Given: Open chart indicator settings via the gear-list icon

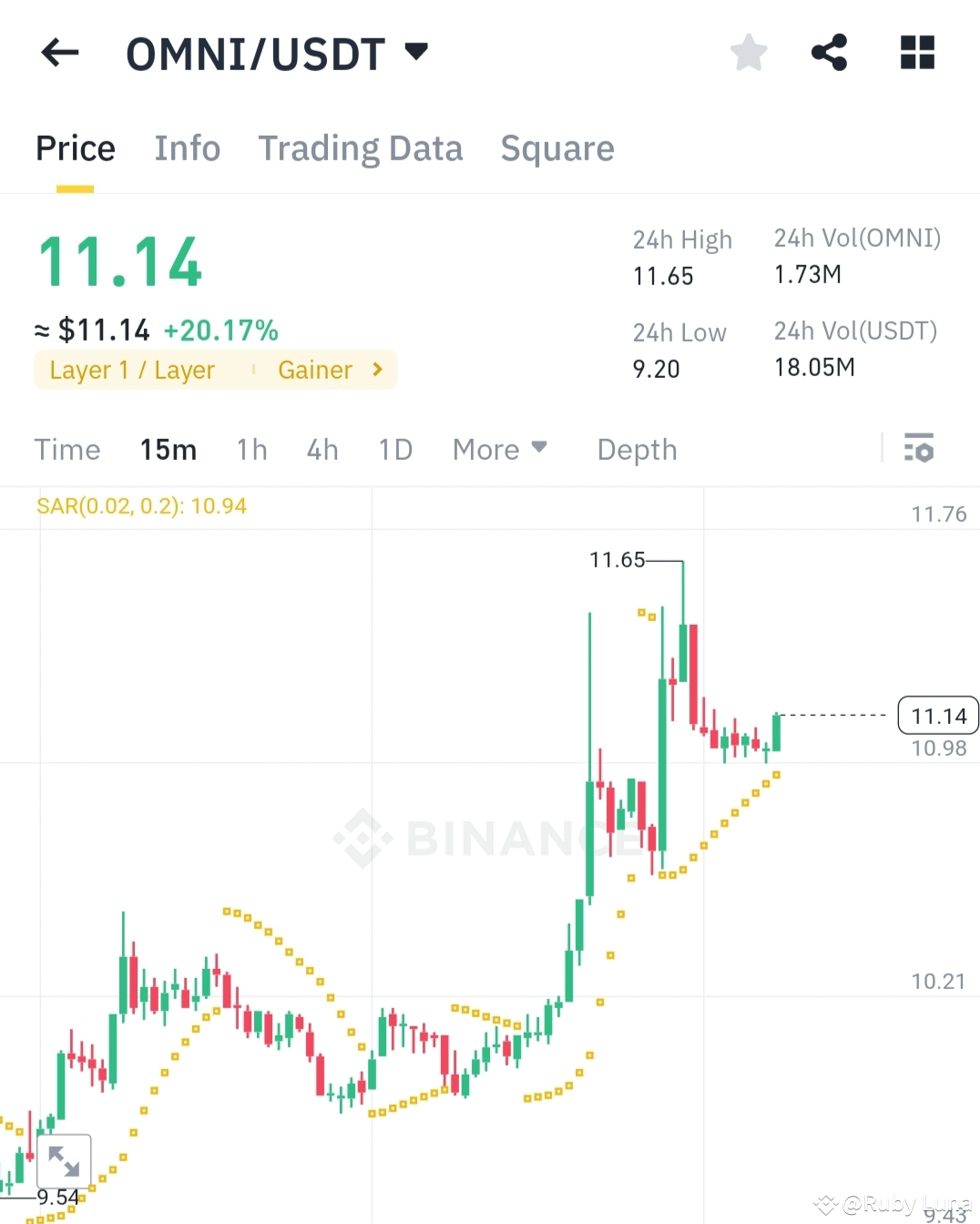Looking at the screenshot, I should 920,448.
